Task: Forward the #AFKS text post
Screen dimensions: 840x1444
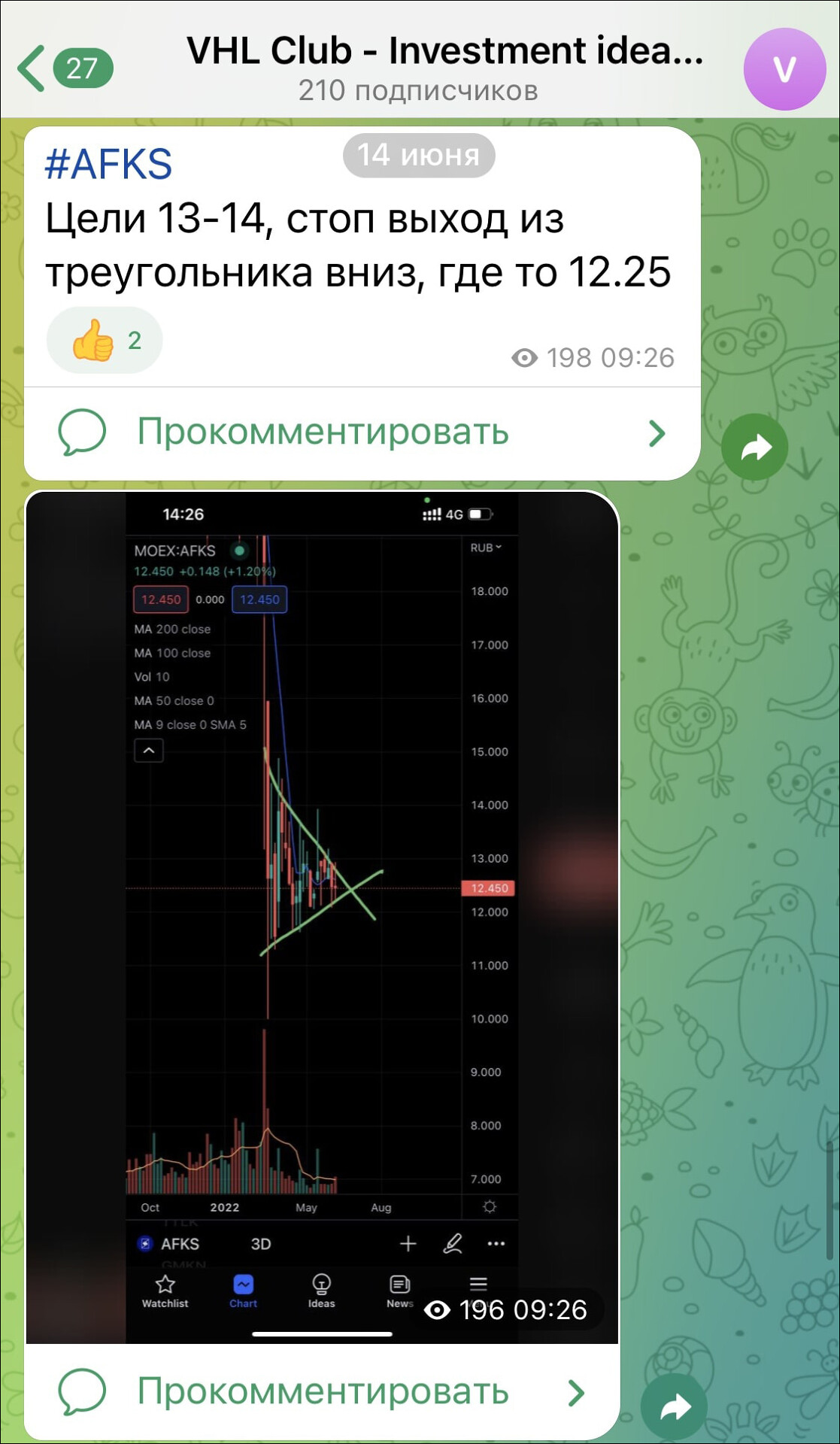Action: point(754,447)
